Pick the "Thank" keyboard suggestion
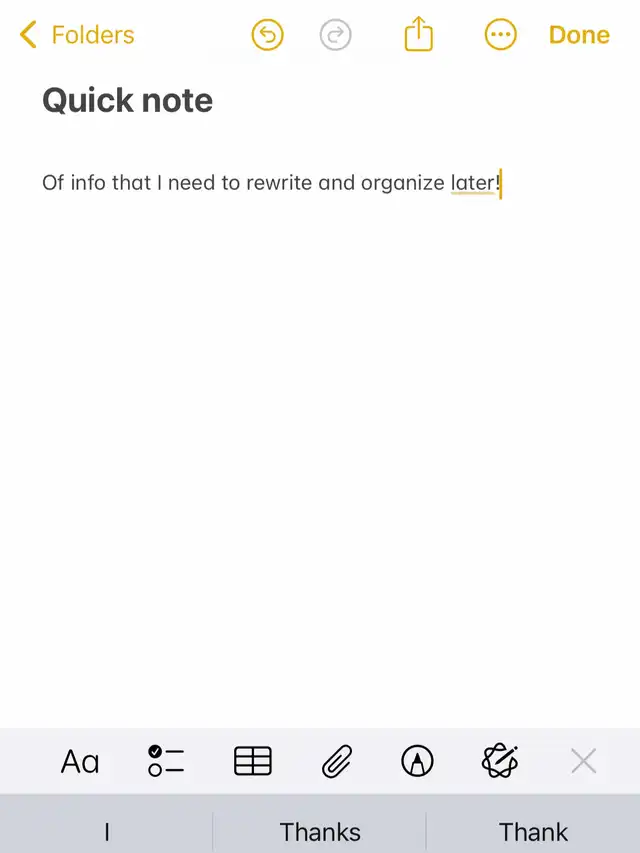Viewport: 640px width, 853px height. click(x=533, y=831)
